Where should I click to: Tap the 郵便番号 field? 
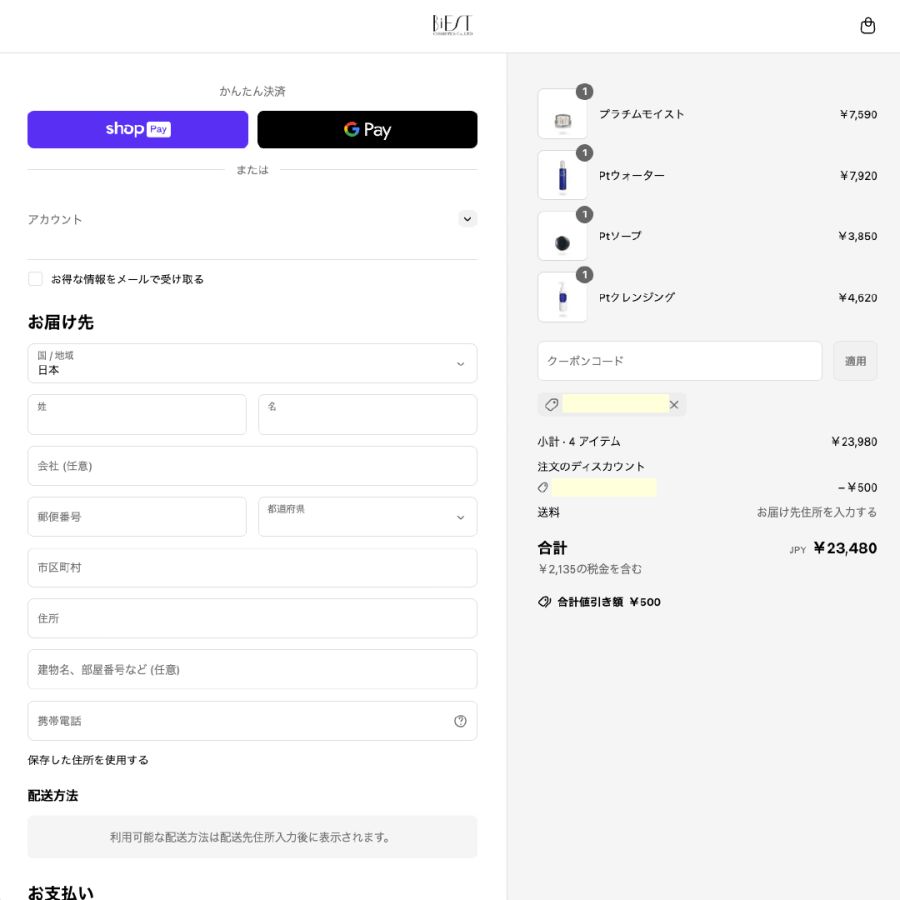pyautogui.click(x=137, y=517)
